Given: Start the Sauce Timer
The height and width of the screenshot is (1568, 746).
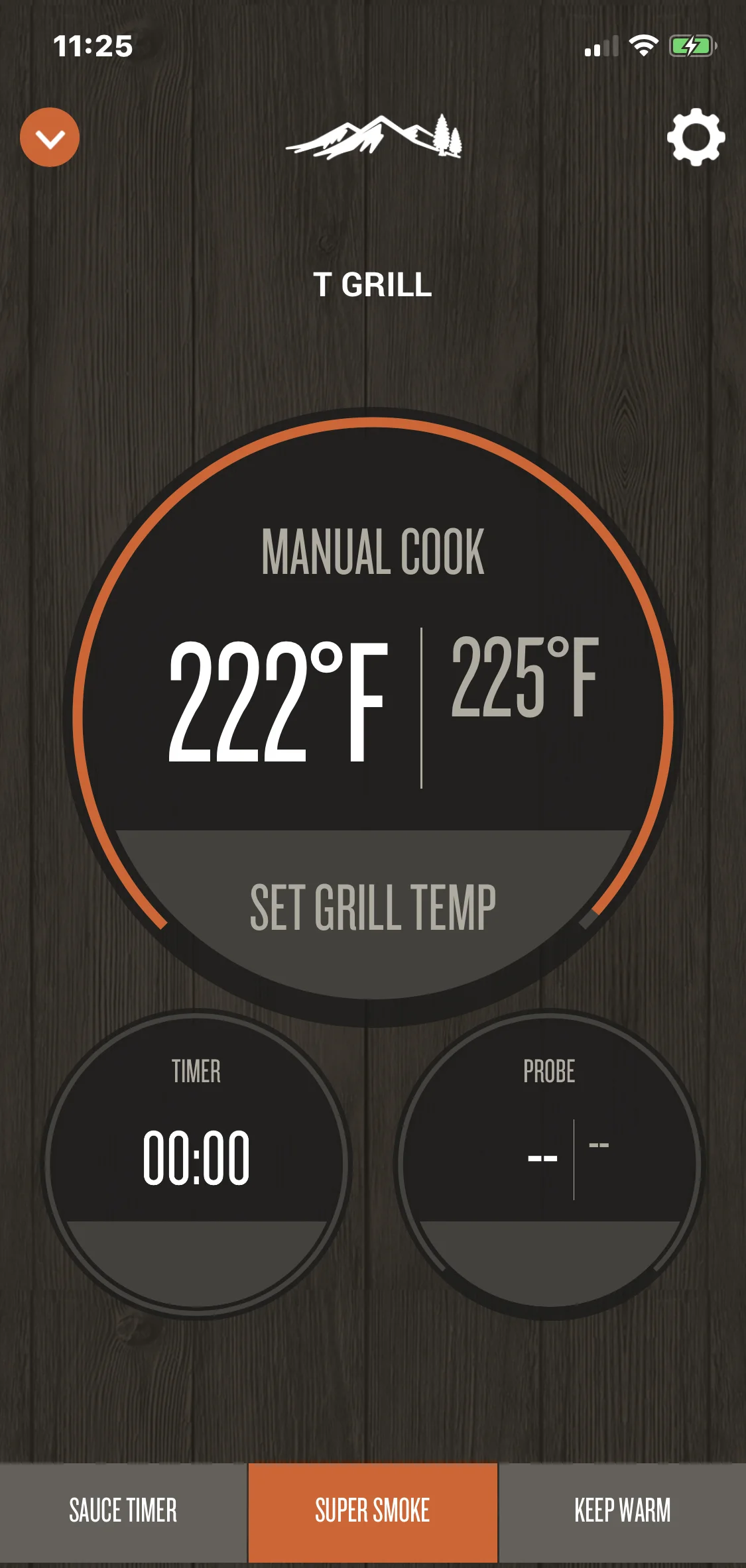Looking at the screenshot, I should tap(123, 1511).
